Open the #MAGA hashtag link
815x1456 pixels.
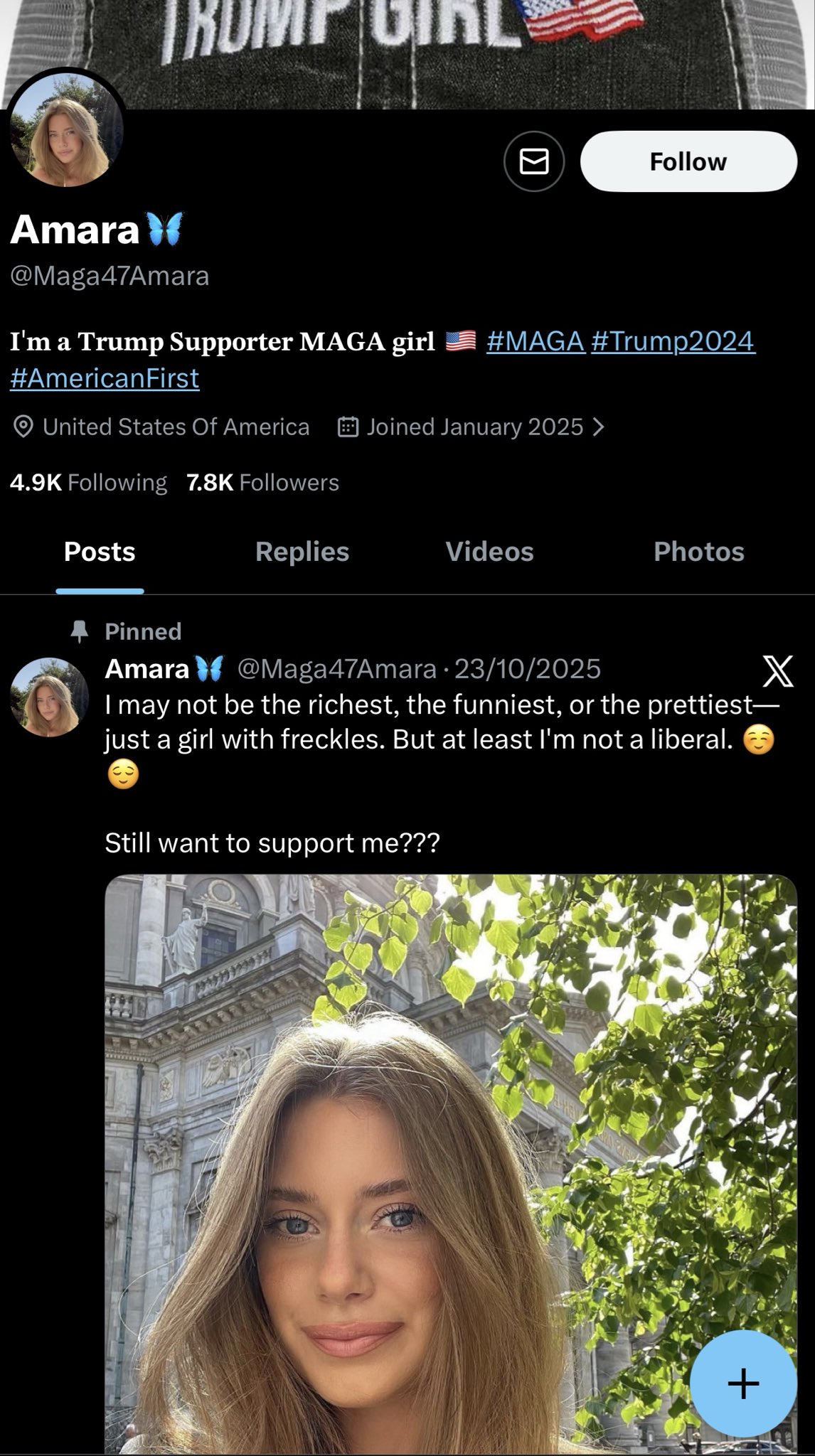pos(536,341)
